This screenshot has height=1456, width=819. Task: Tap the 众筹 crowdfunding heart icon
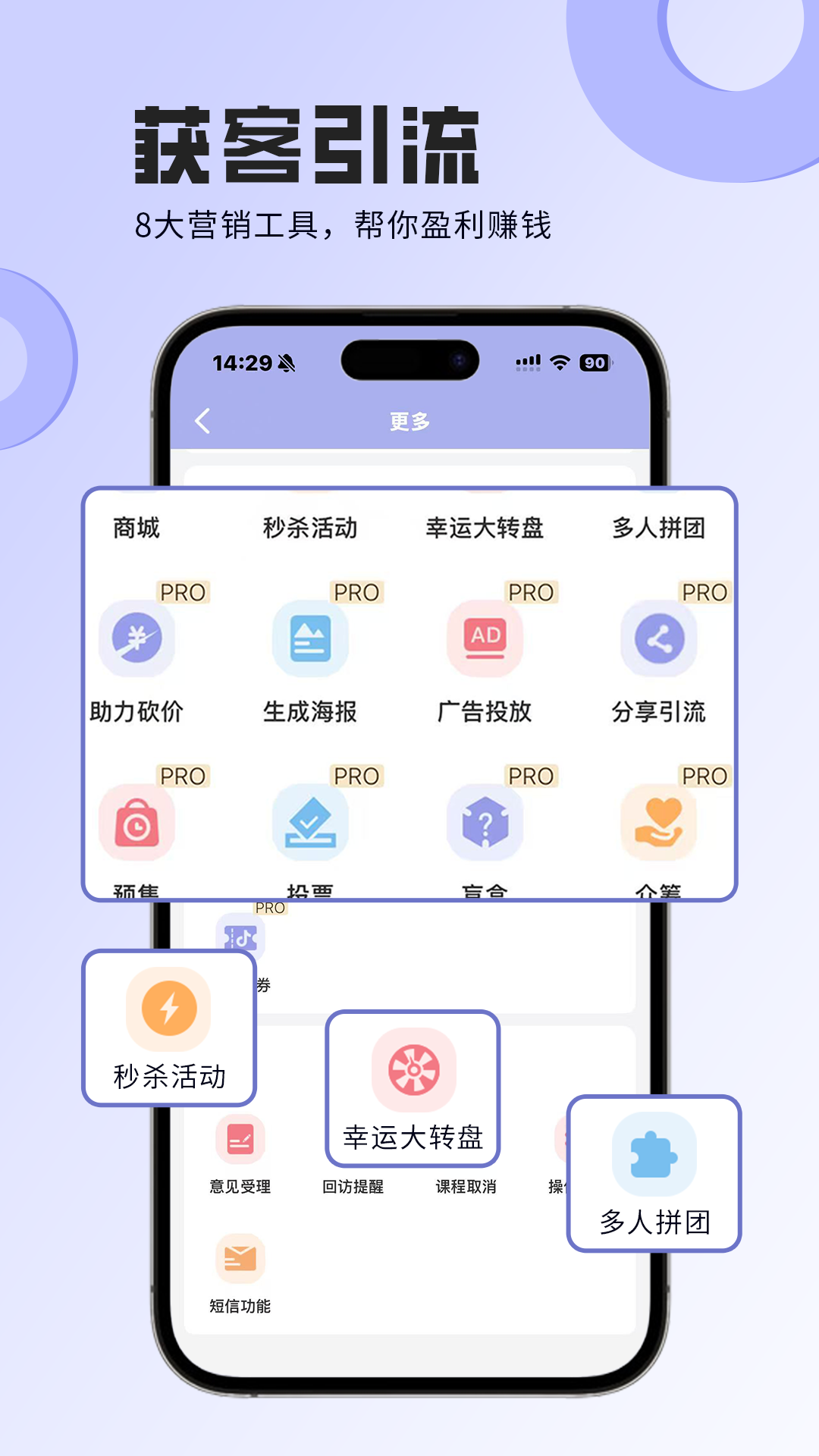tap(658, 823)
